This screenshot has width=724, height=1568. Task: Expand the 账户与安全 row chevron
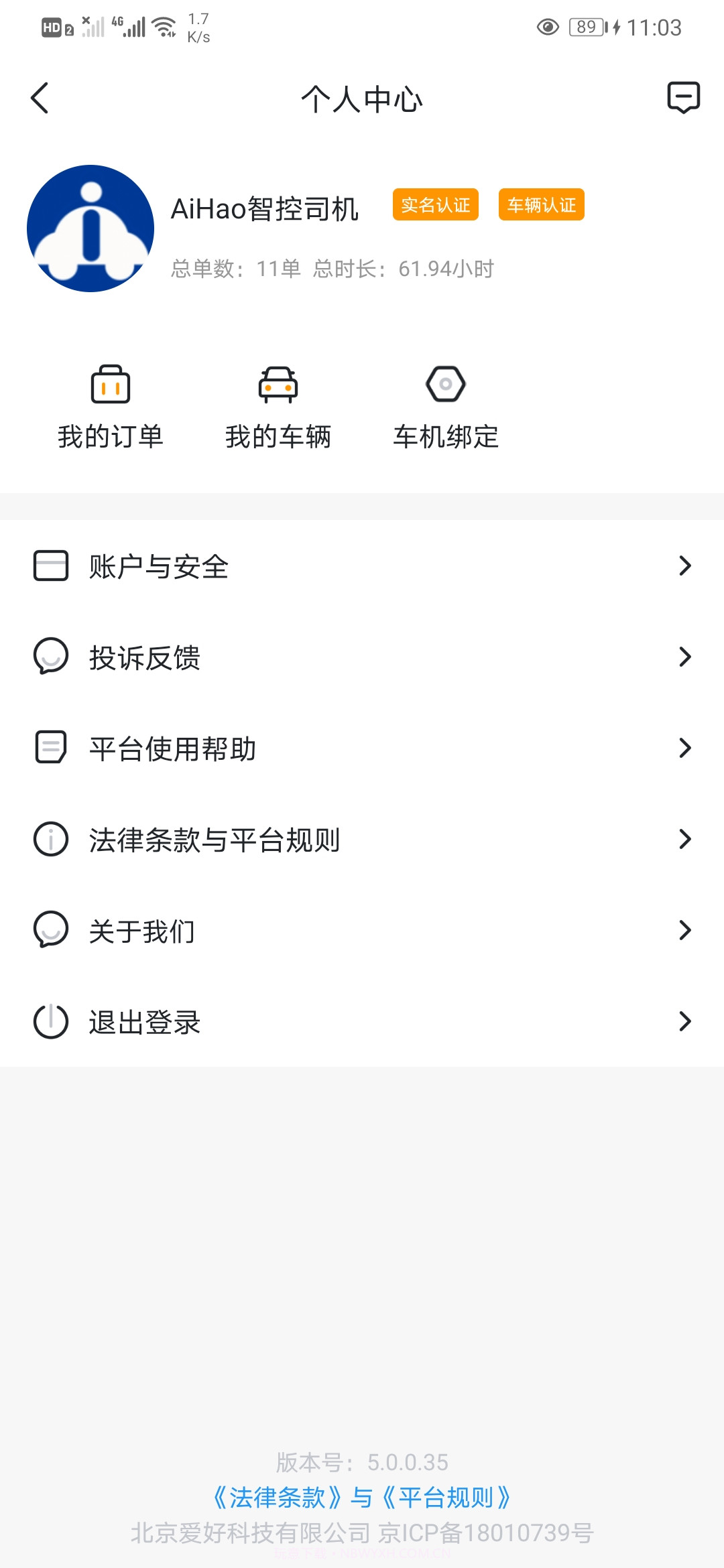click(x=685, y=566)
